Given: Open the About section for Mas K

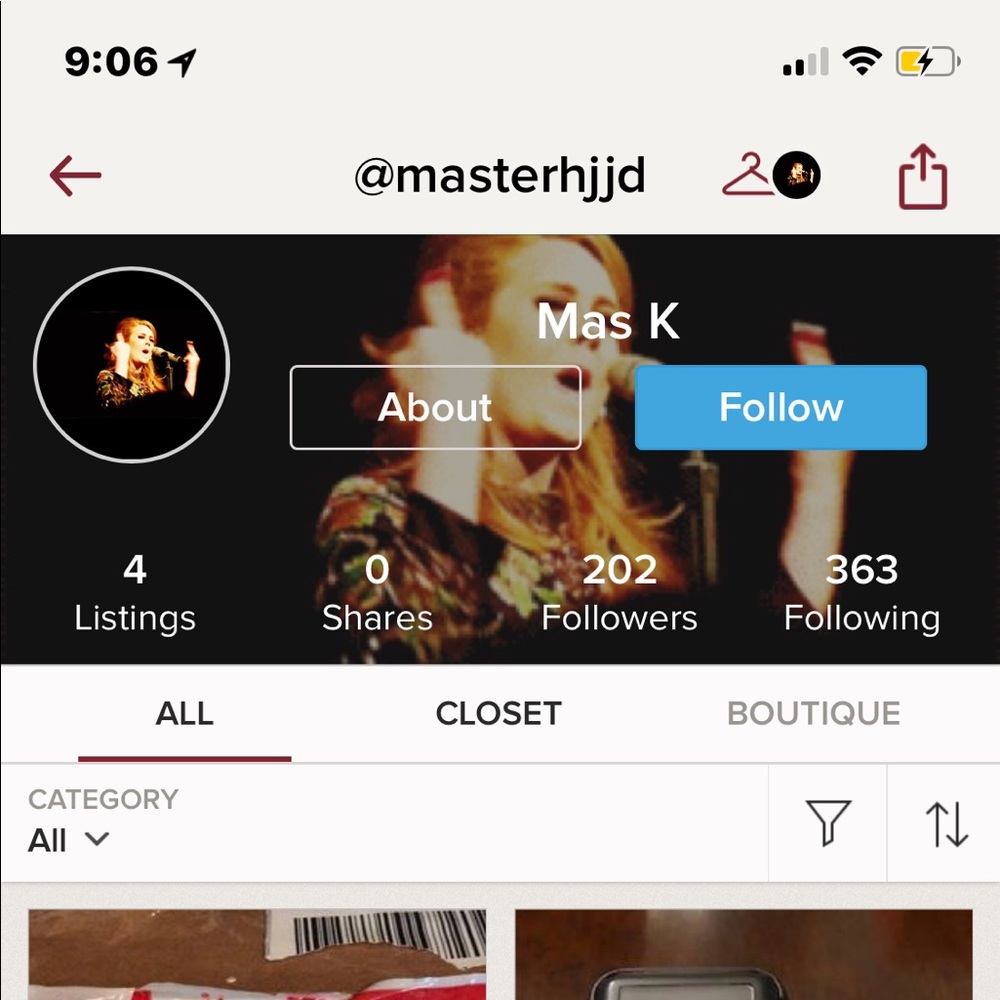Looking at the screenshot, I should click(x=435, y=407).
